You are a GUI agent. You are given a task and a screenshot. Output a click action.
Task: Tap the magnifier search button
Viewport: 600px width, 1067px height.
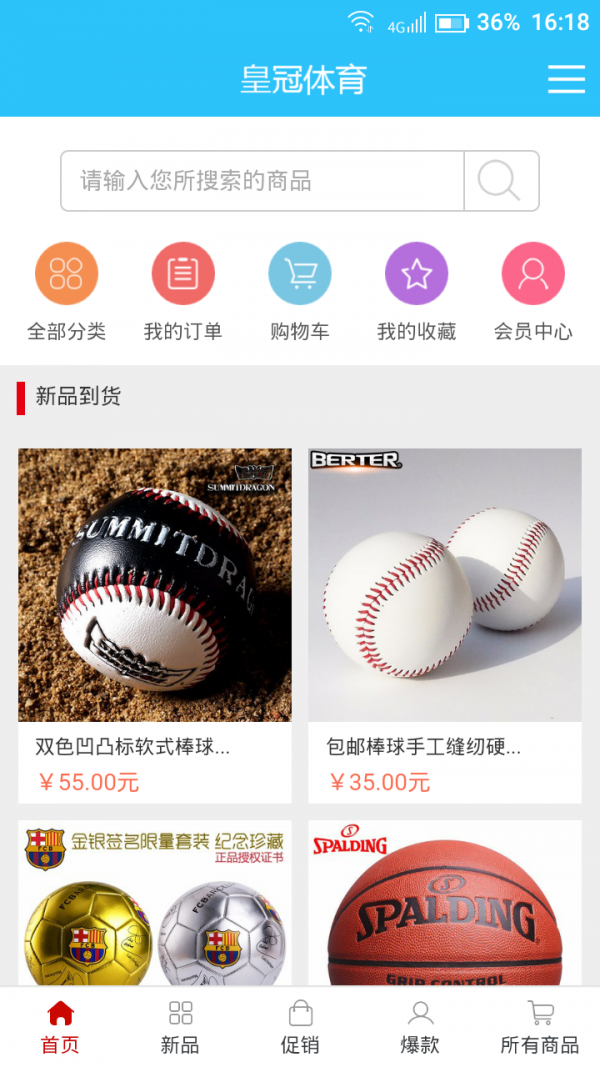pos(500,181)
